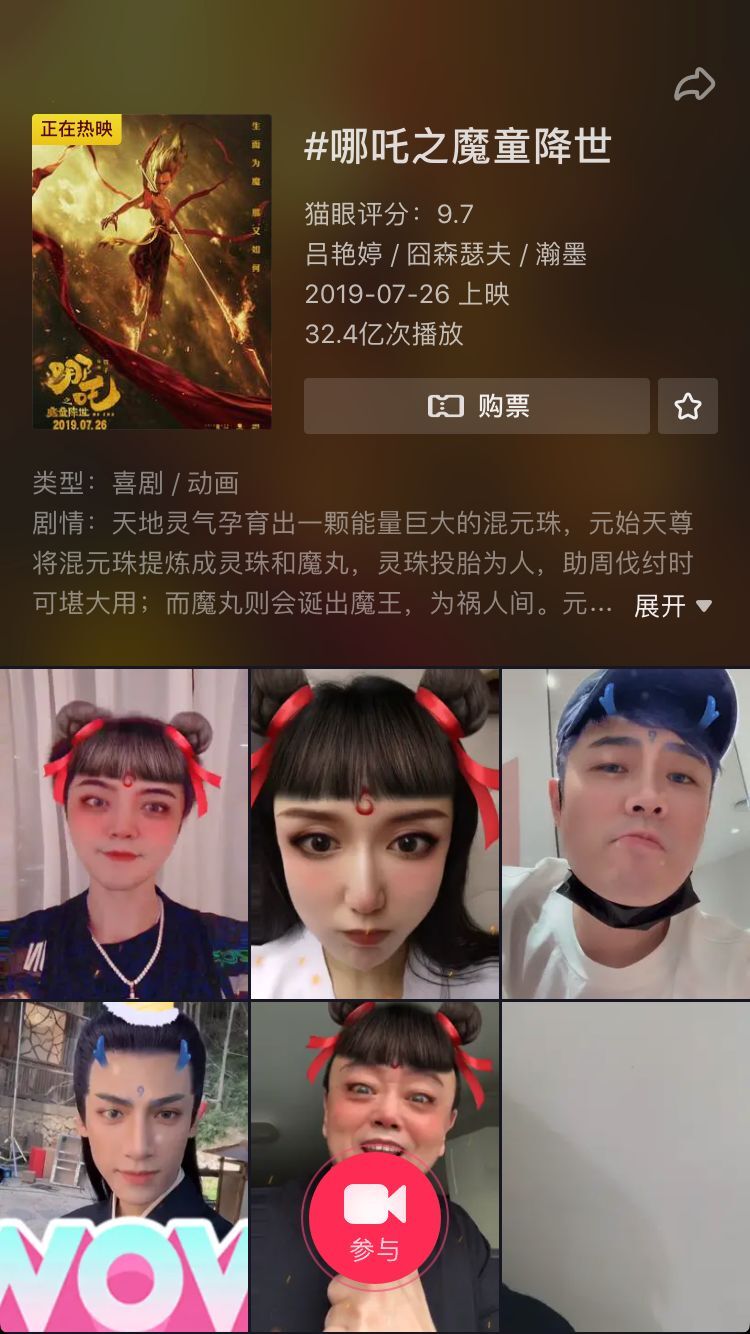Open video of girl with necklace

click(124, 834)
